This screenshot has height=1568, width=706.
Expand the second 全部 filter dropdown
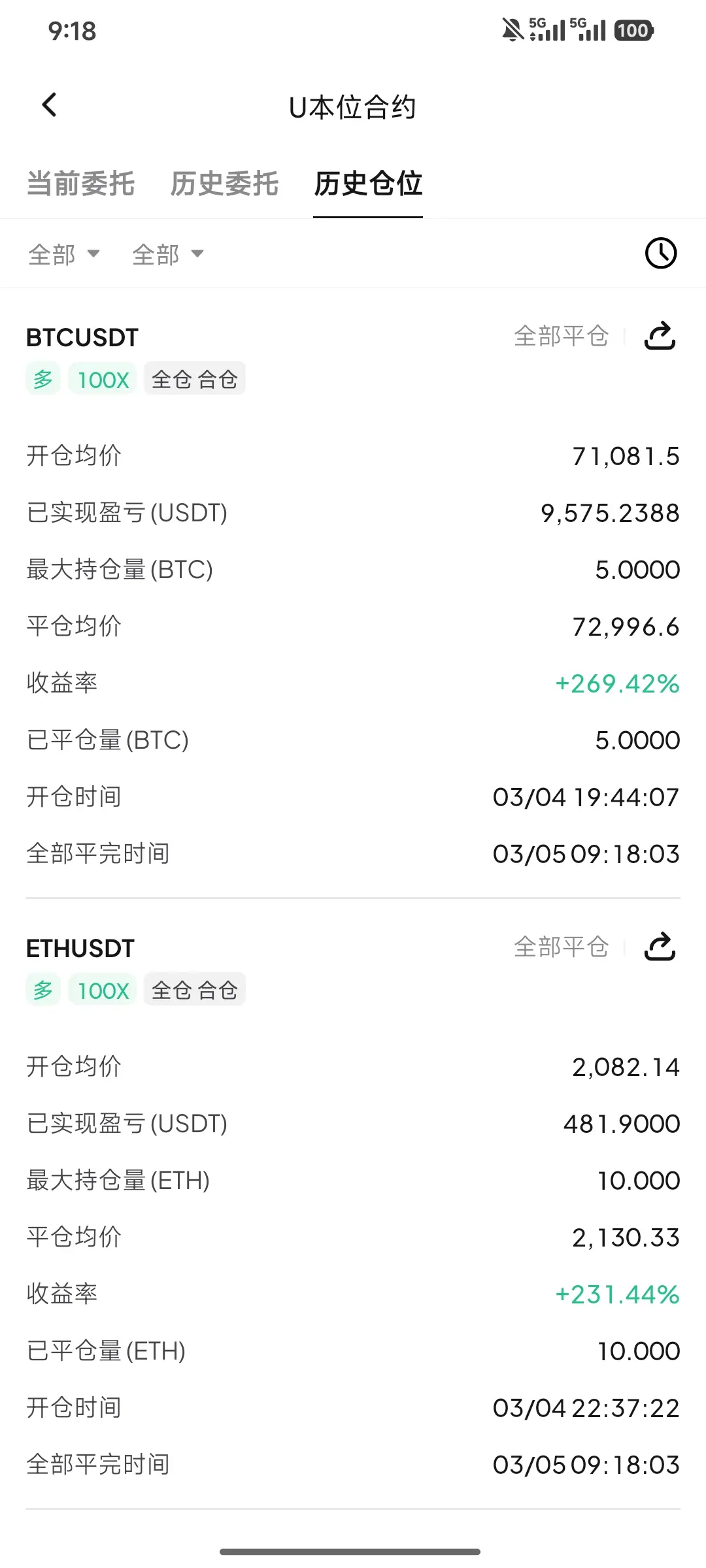click(x=168, y=254)
